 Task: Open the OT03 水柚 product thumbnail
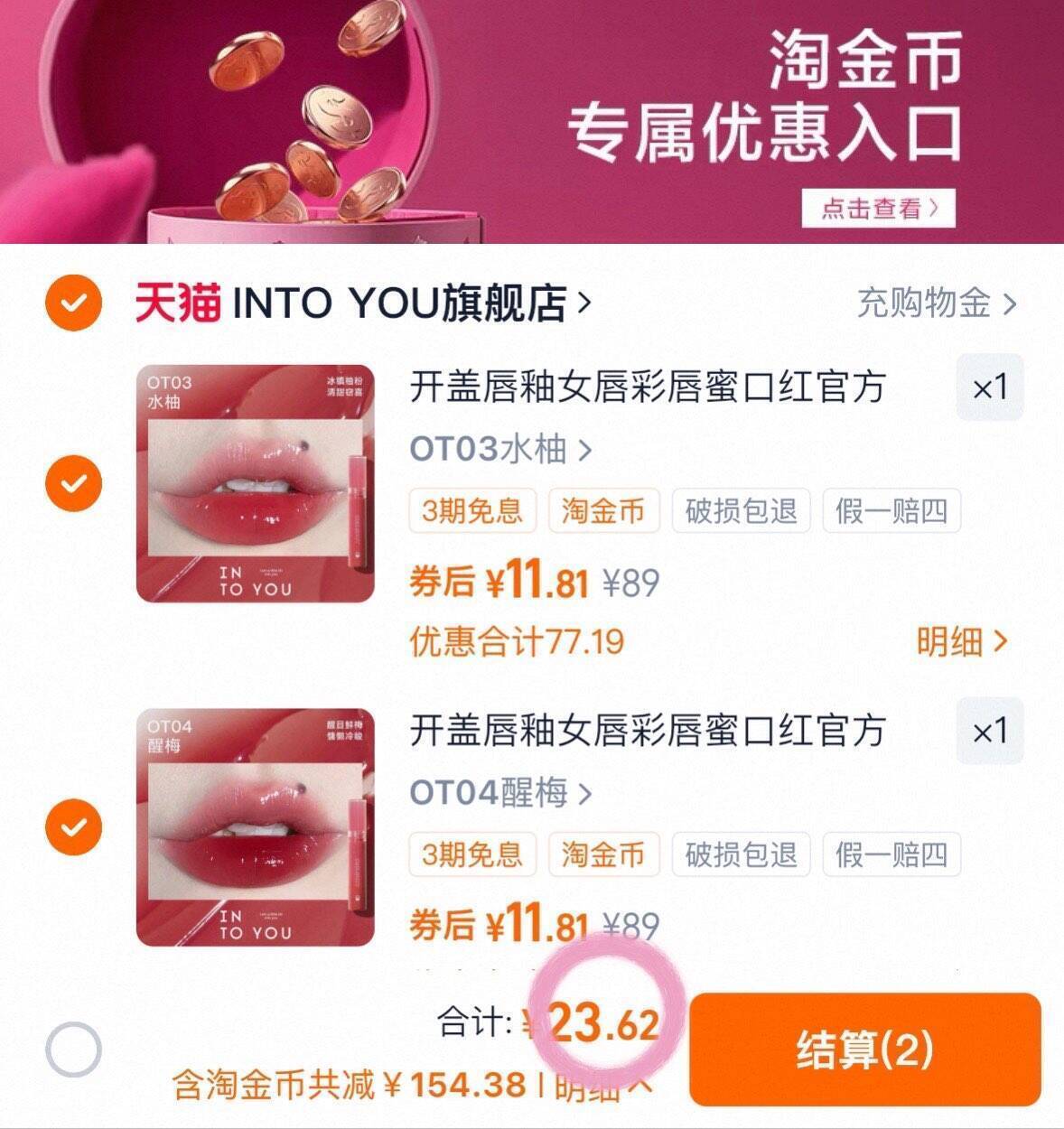(x=256, y=483)
